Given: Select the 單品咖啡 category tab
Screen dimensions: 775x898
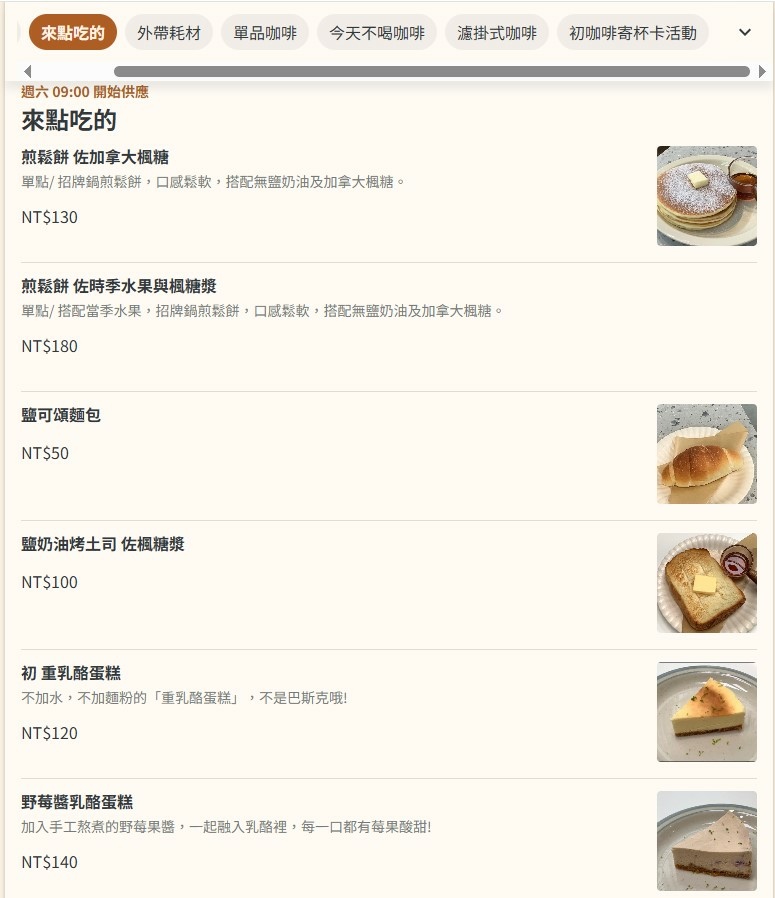Looking at the screenshot, I should (x=265, y=33).
